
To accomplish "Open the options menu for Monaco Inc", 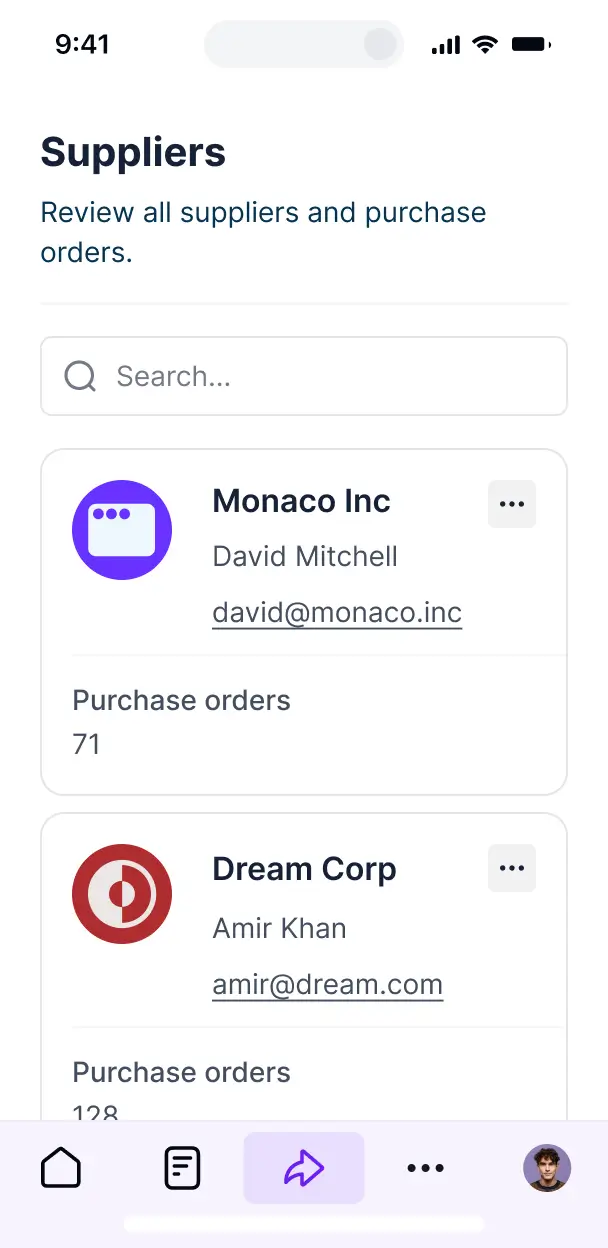I will pos(512,504).
